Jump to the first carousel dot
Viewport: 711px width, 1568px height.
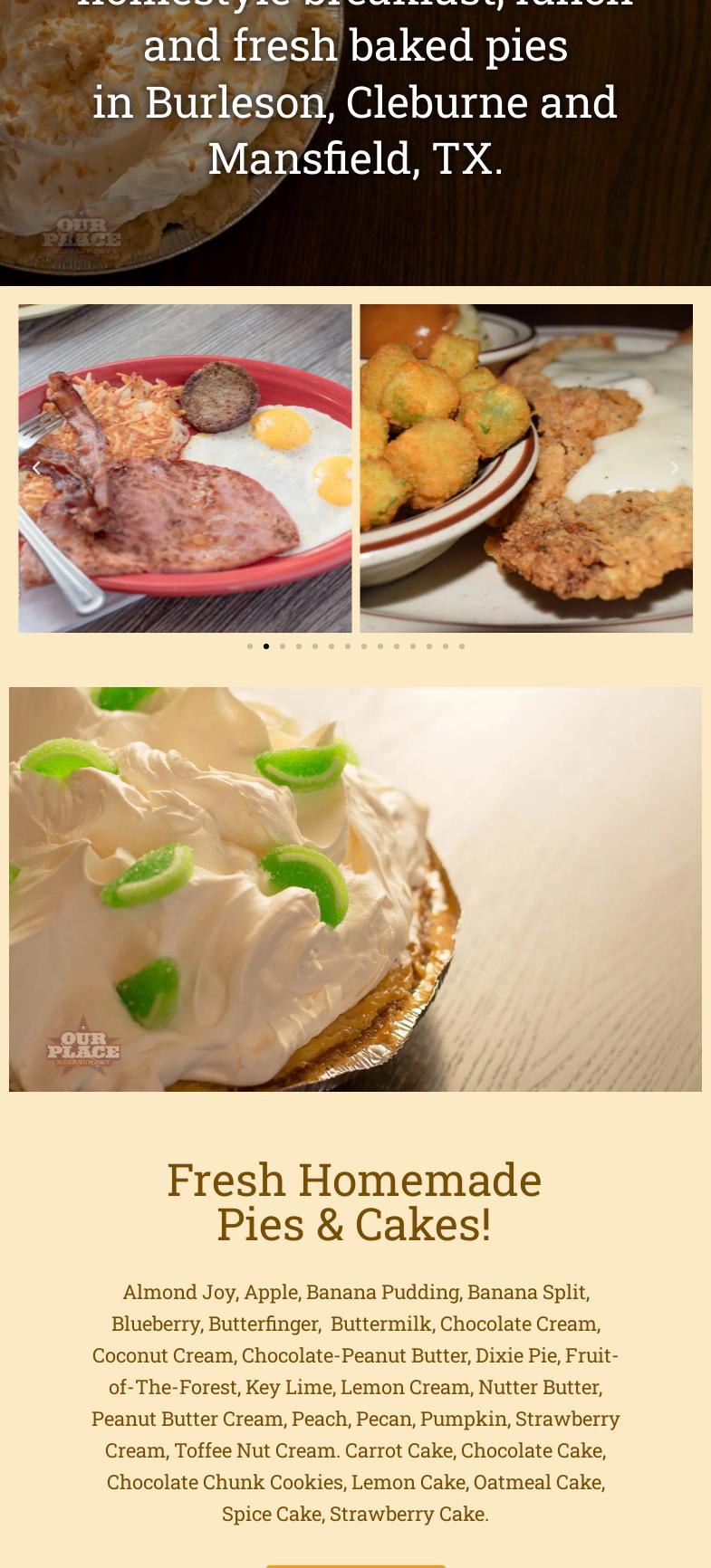pos(250,646)
